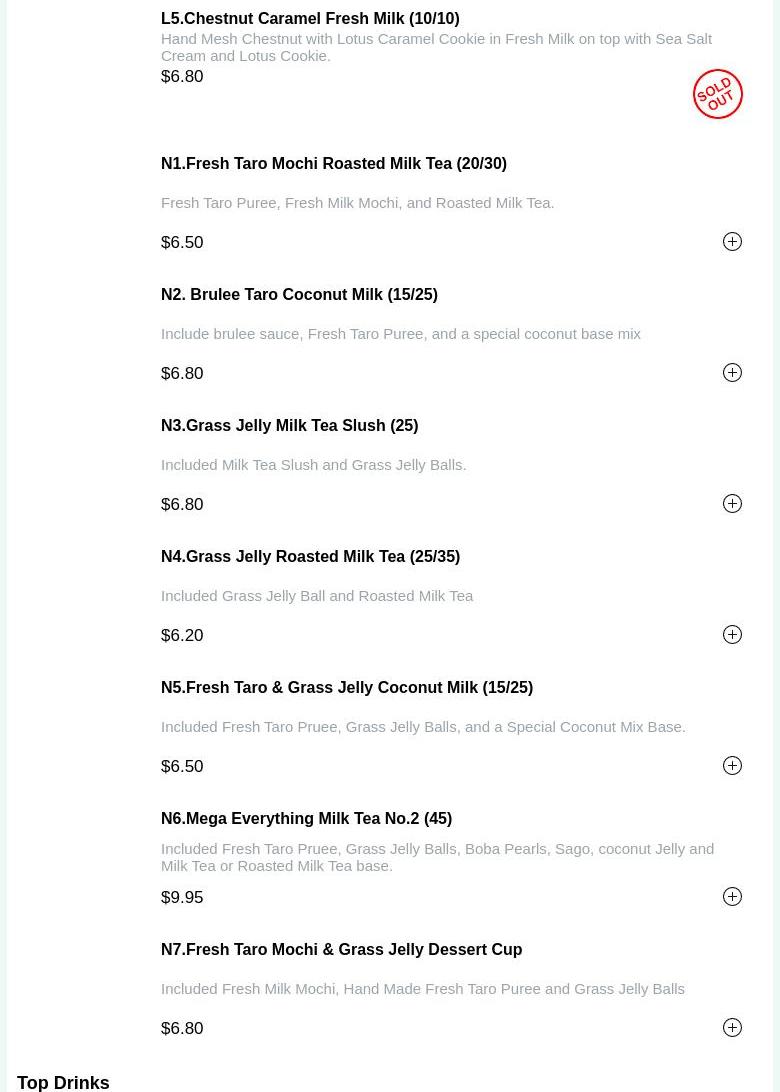Add N6 Mega Everything Milk Tea No.2

coord(732,897)
